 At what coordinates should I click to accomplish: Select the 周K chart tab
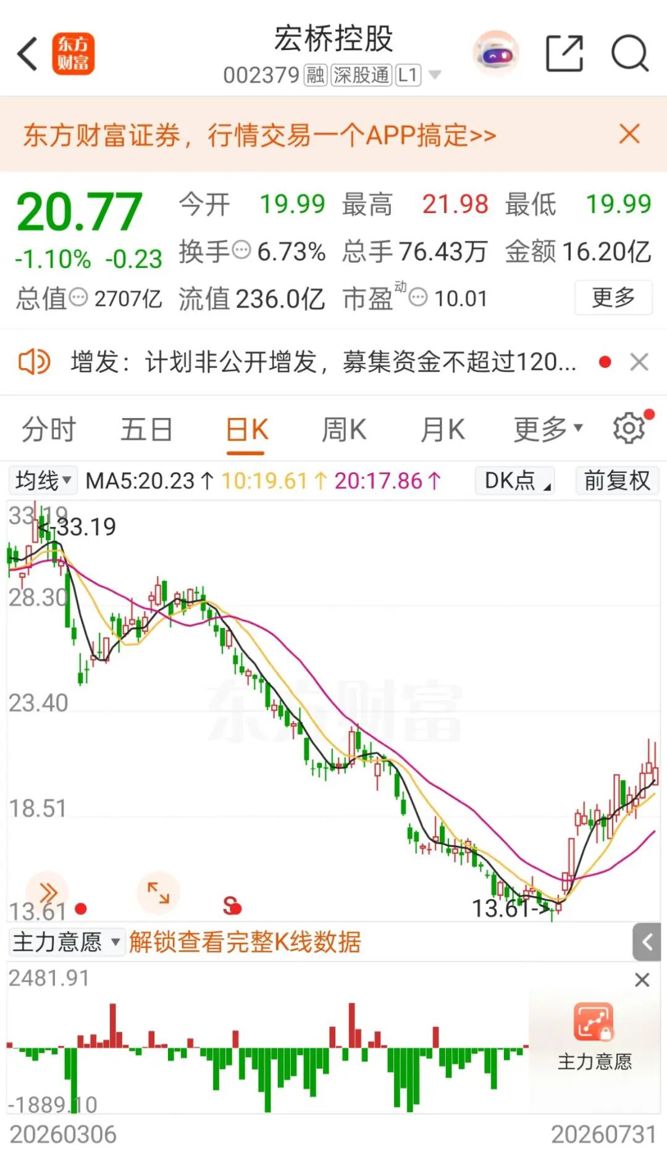344,429
